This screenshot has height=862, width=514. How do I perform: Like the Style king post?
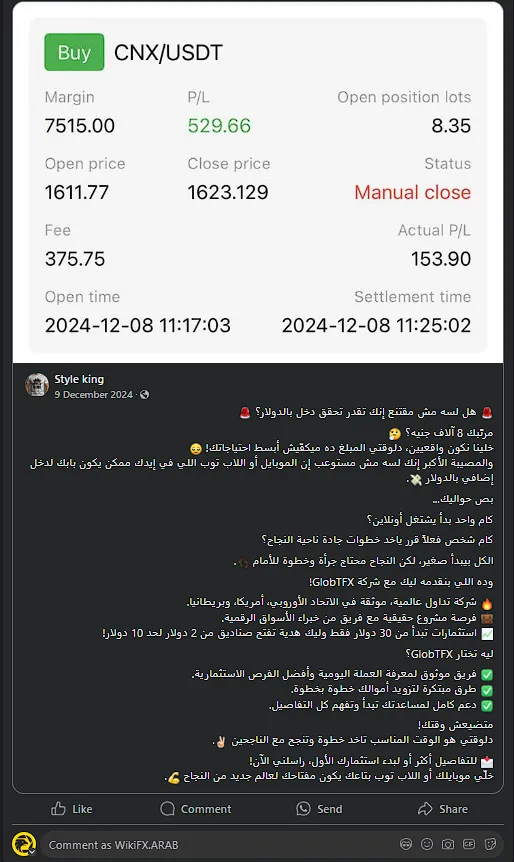click(71, 809)
